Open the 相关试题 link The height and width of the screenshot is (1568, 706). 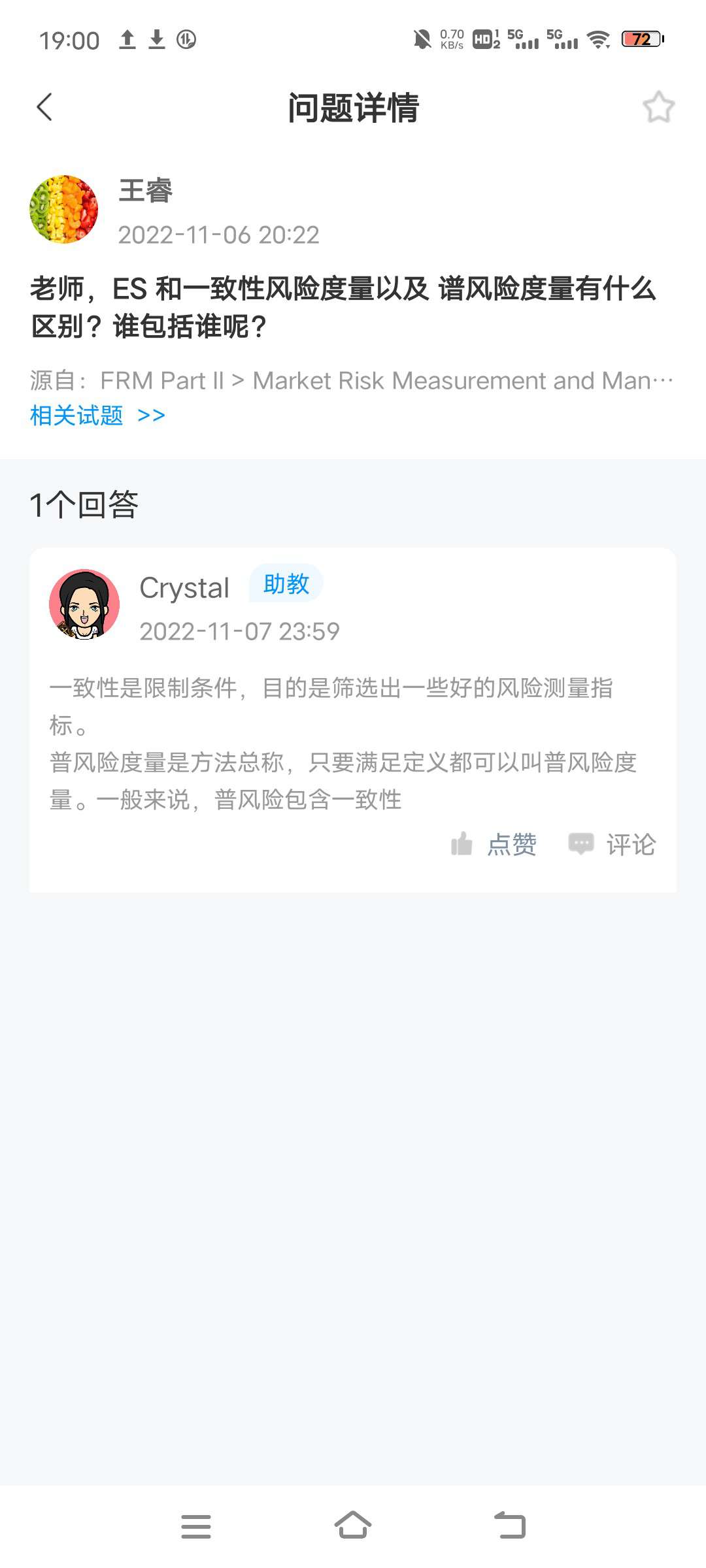(x=97, y=416)
